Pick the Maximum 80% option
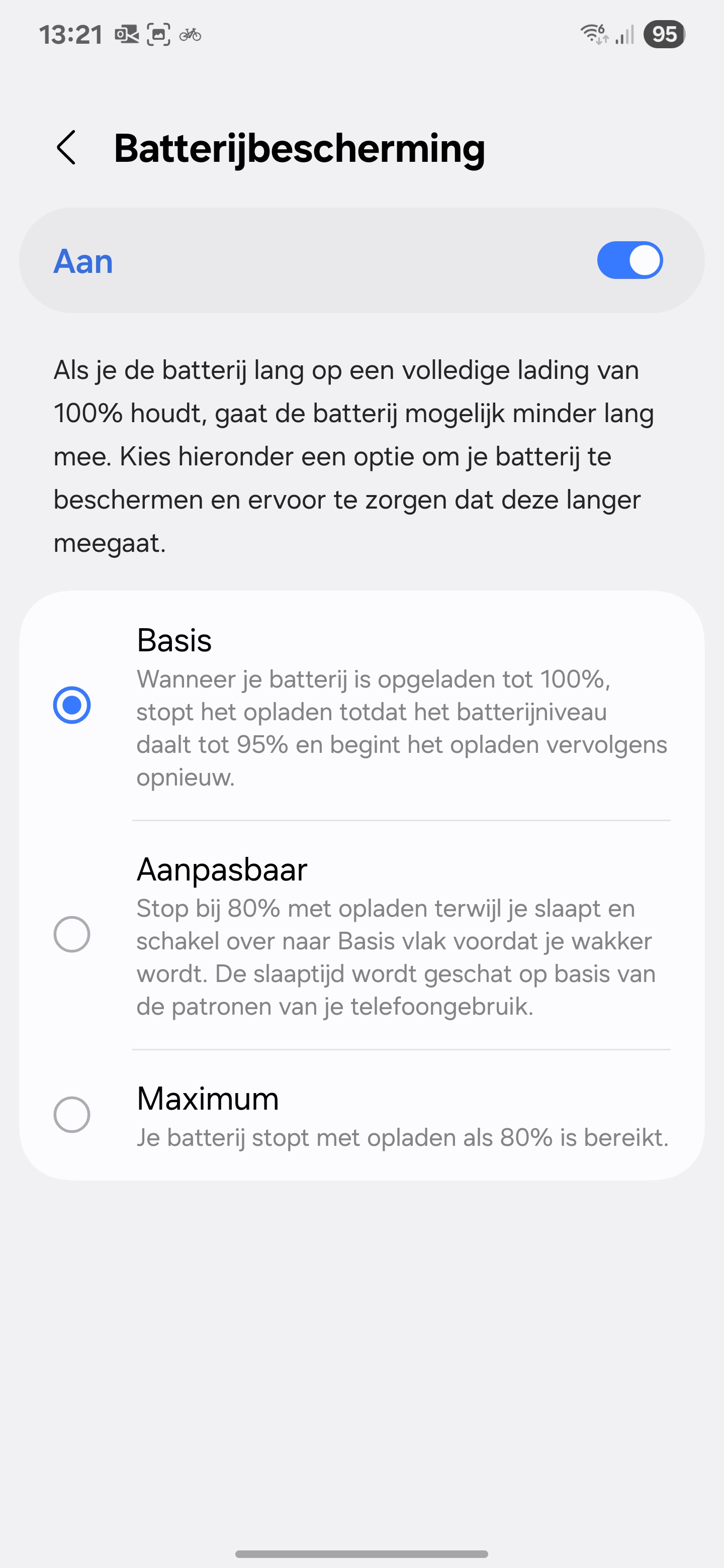 coord(72,1114)
